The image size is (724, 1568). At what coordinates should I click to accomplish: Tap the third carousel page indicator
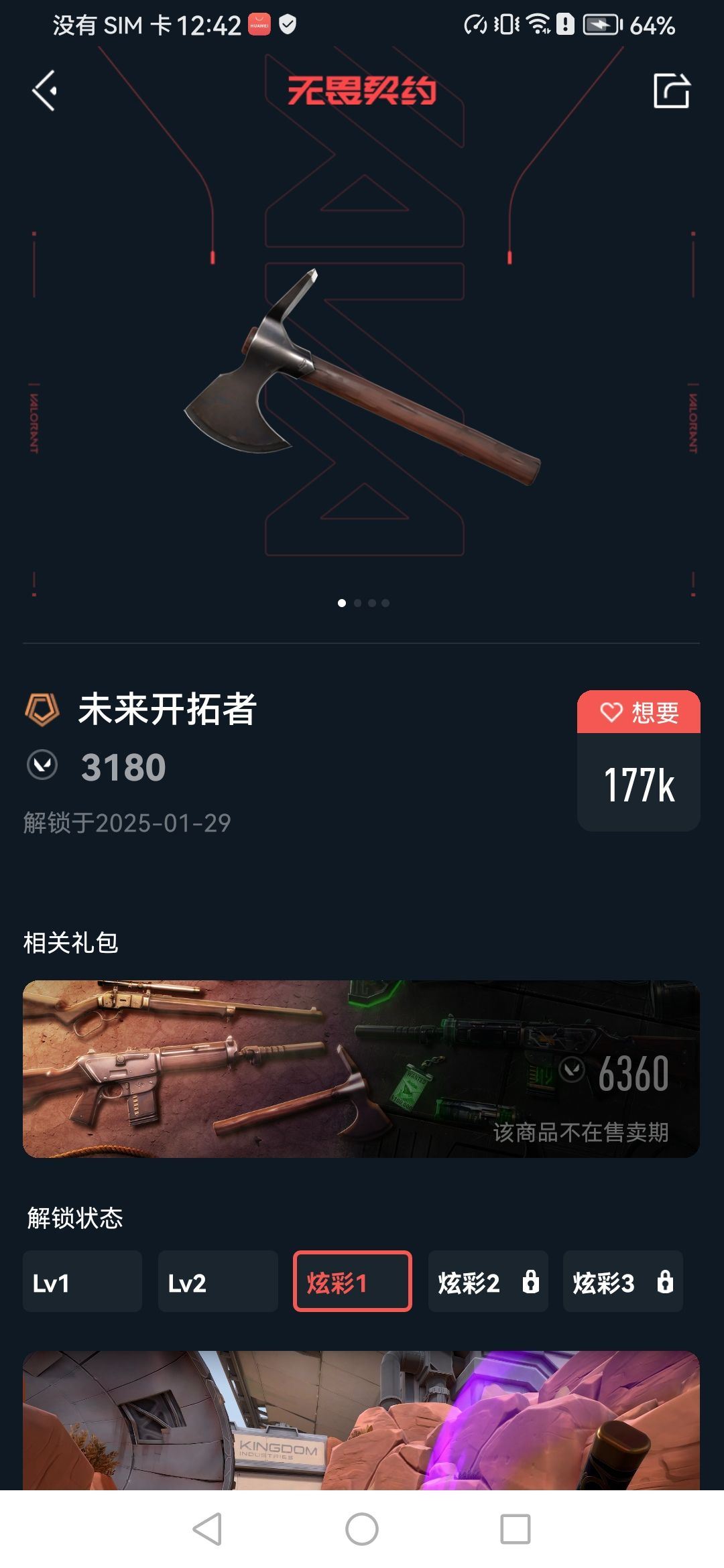[x=371, y=603]
